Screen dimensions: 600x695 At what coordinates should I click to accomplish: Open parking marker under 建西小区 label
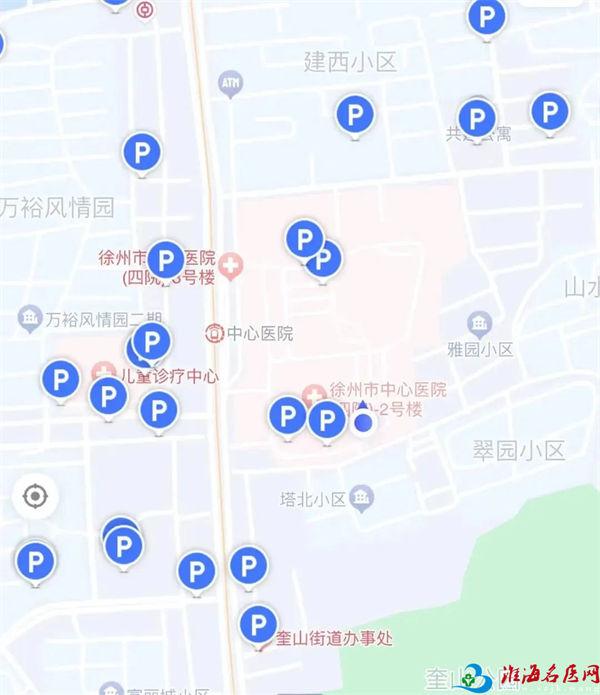353,115
